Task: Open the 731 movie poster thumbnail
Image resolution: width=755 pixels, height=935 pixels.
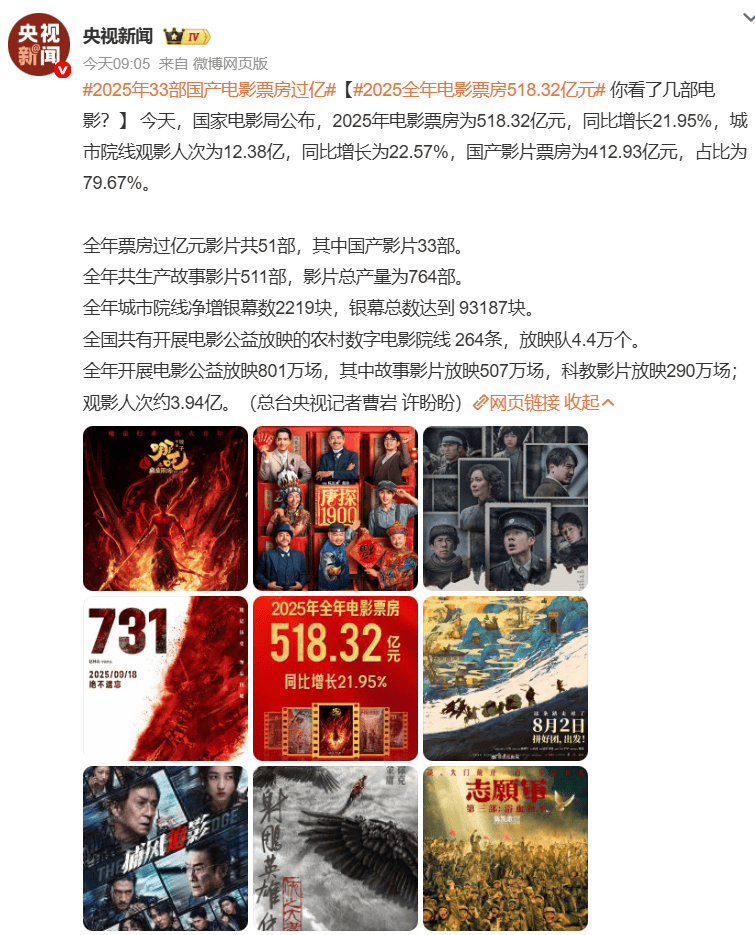Action: 165,677
